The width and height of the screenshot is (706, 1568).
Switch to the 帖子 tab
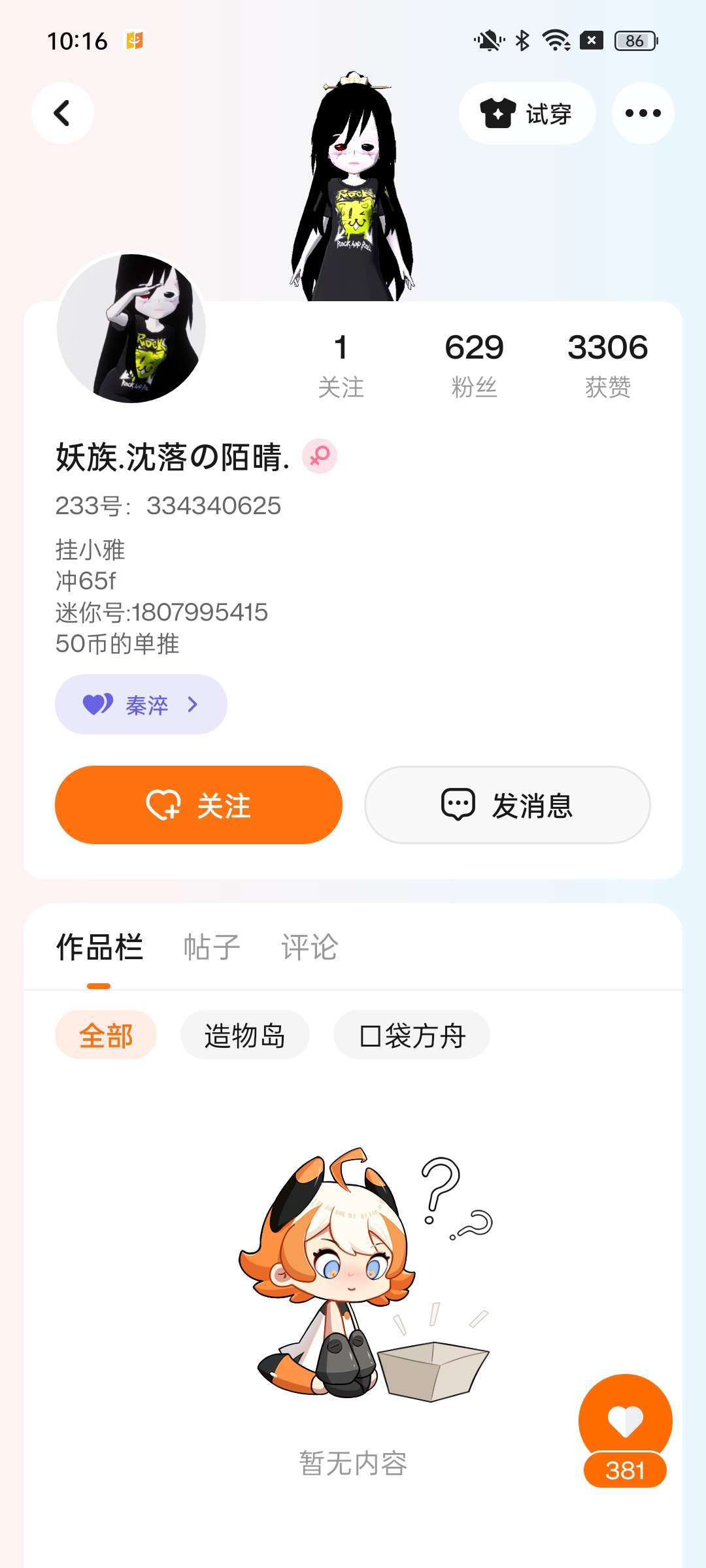point(212,947)
